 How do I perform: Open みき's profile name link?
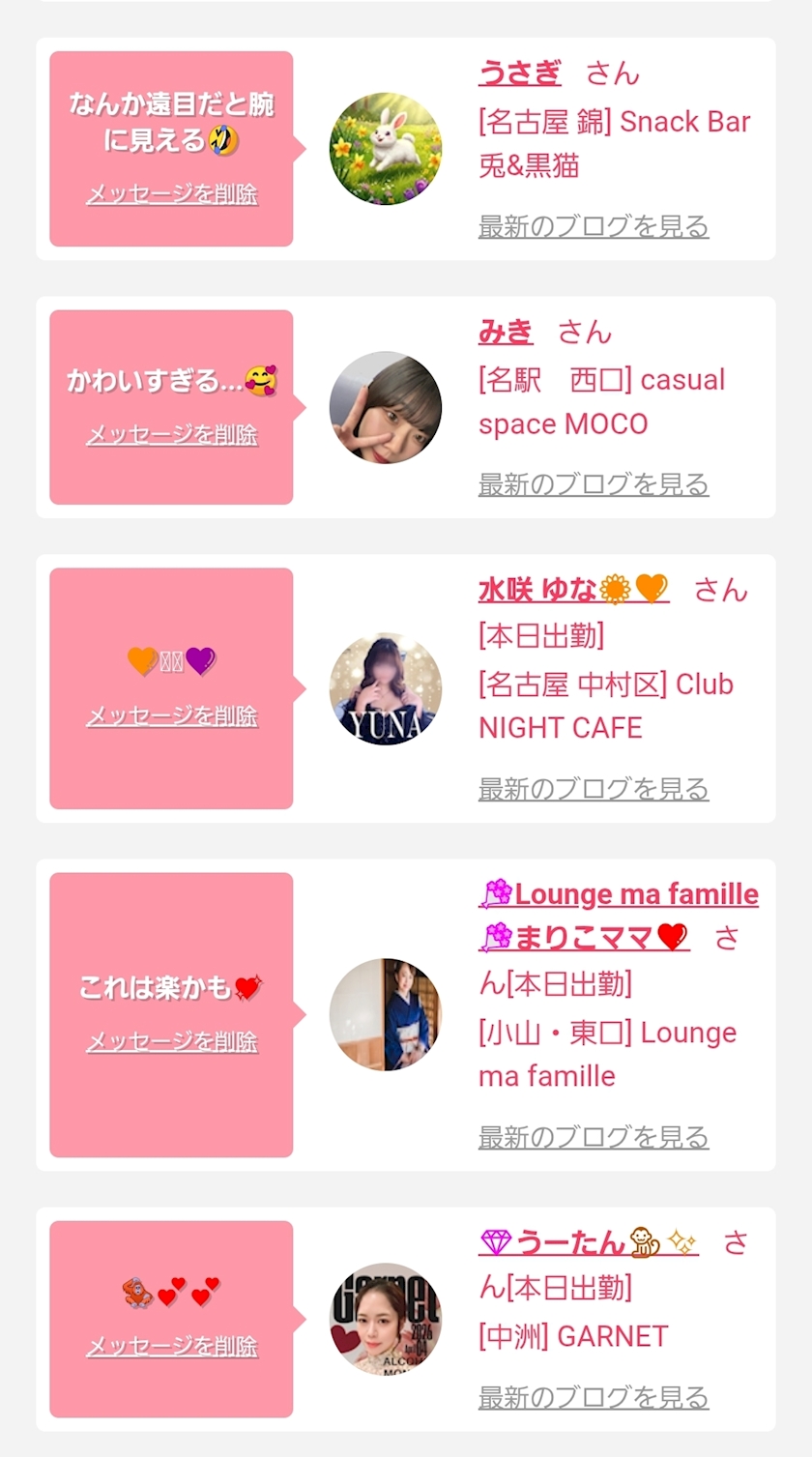pos(506,332)
